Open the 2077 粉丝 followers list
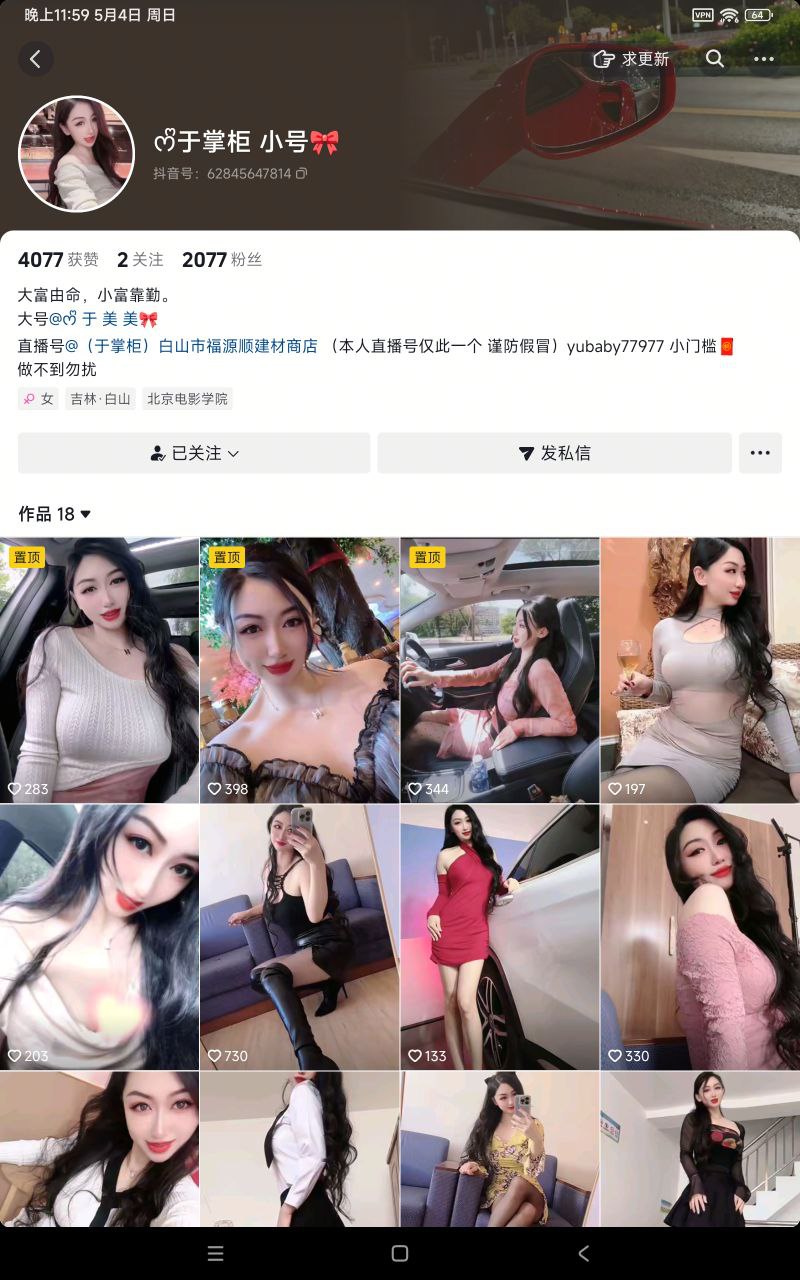 221,260
